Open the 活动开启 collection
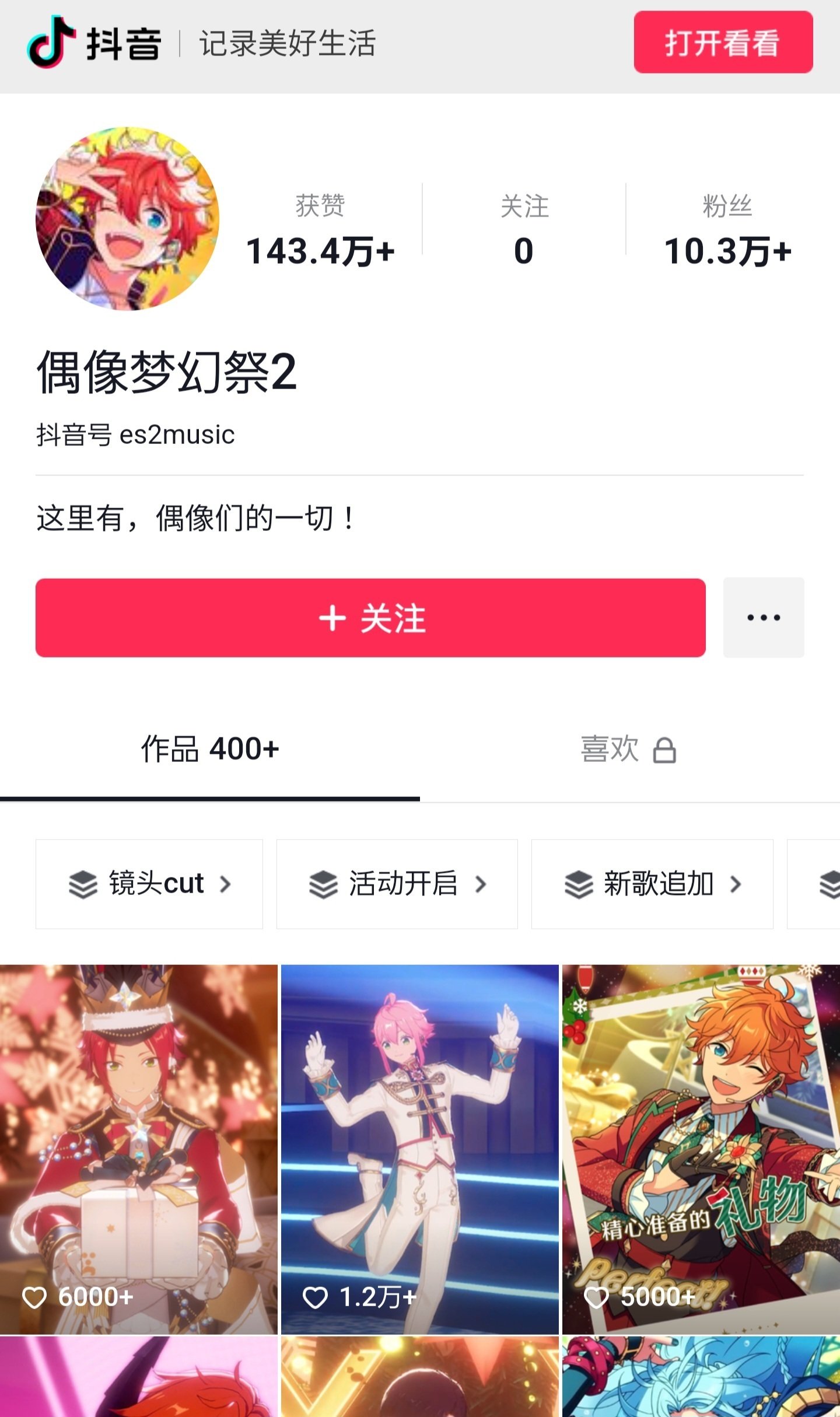This screenshot has width=840, height=1417. [x=397, y=884]
